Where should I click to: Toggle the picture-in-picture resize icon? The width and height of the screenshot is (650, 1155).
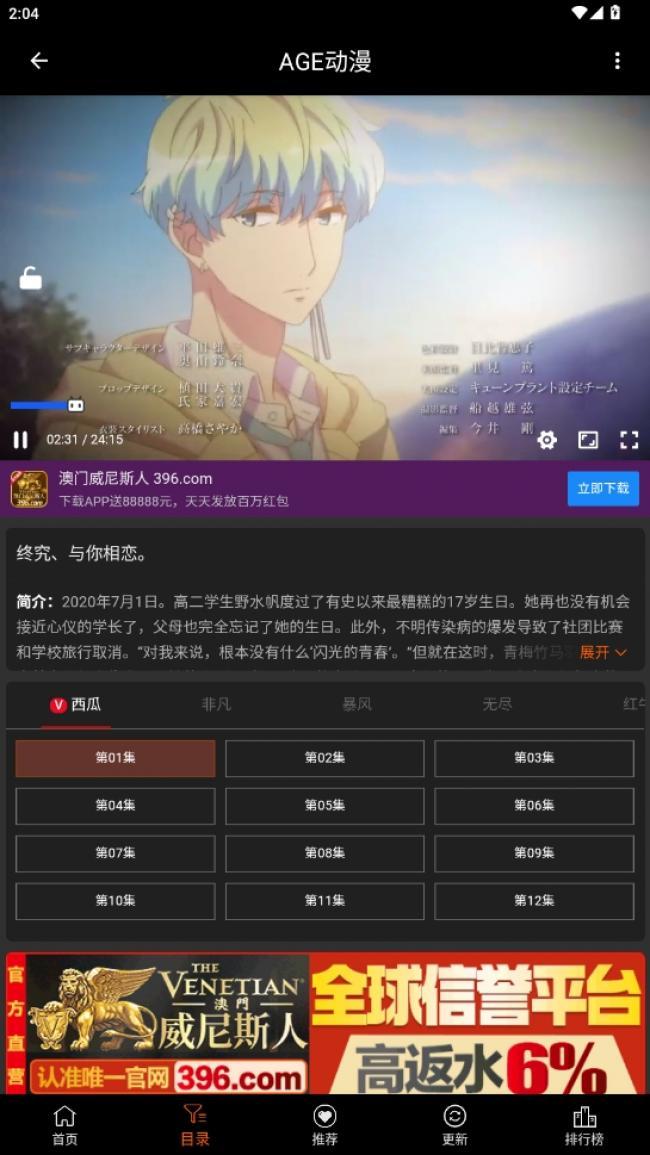tap(588, 439)
